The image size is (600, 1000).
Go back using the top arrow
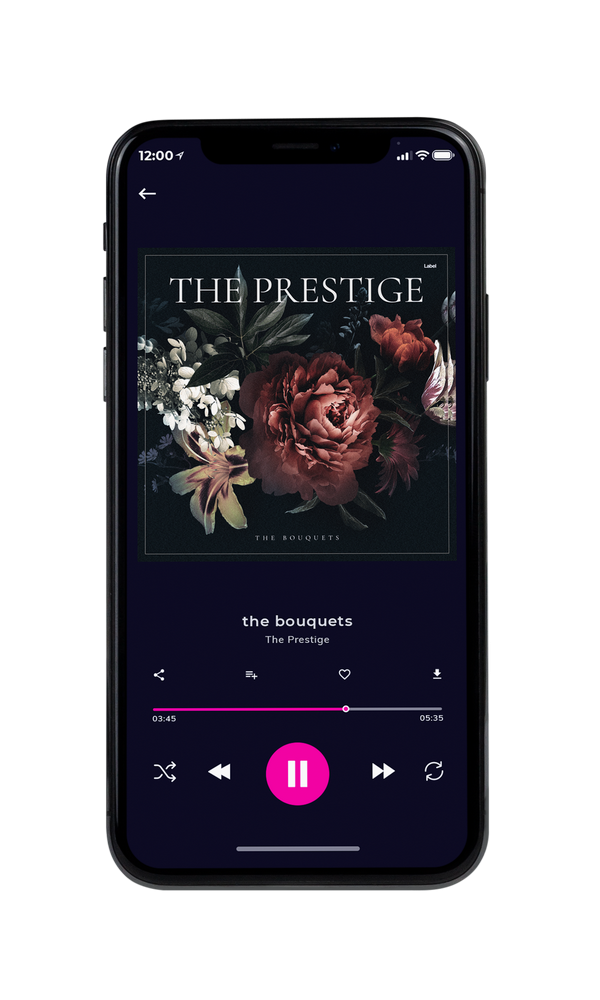[147, 194]
